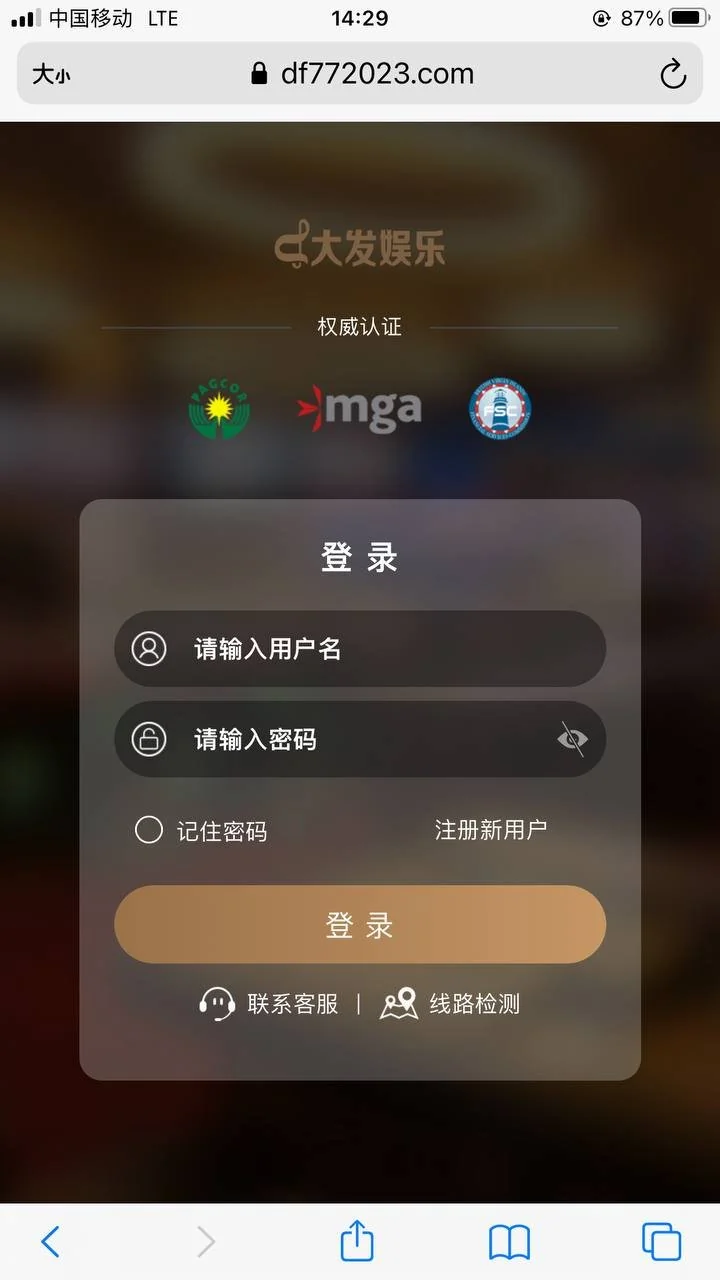This screenshot has width=720, height=1280.
Task: Go back in Safari
Action: click(x=51, y=1242)
